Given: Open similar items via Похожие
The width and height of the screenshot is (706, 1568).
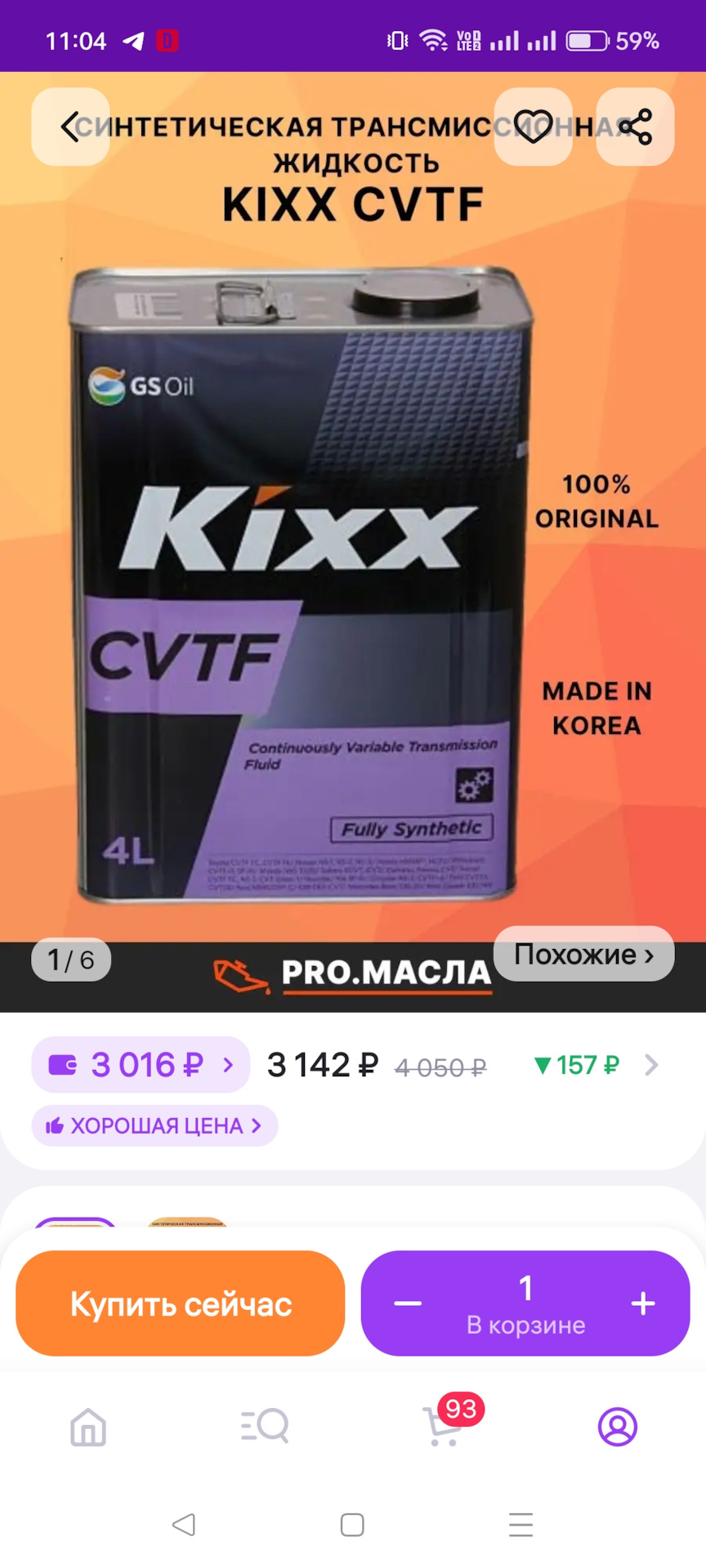Looking at the screenshot, I should [583, 954].
